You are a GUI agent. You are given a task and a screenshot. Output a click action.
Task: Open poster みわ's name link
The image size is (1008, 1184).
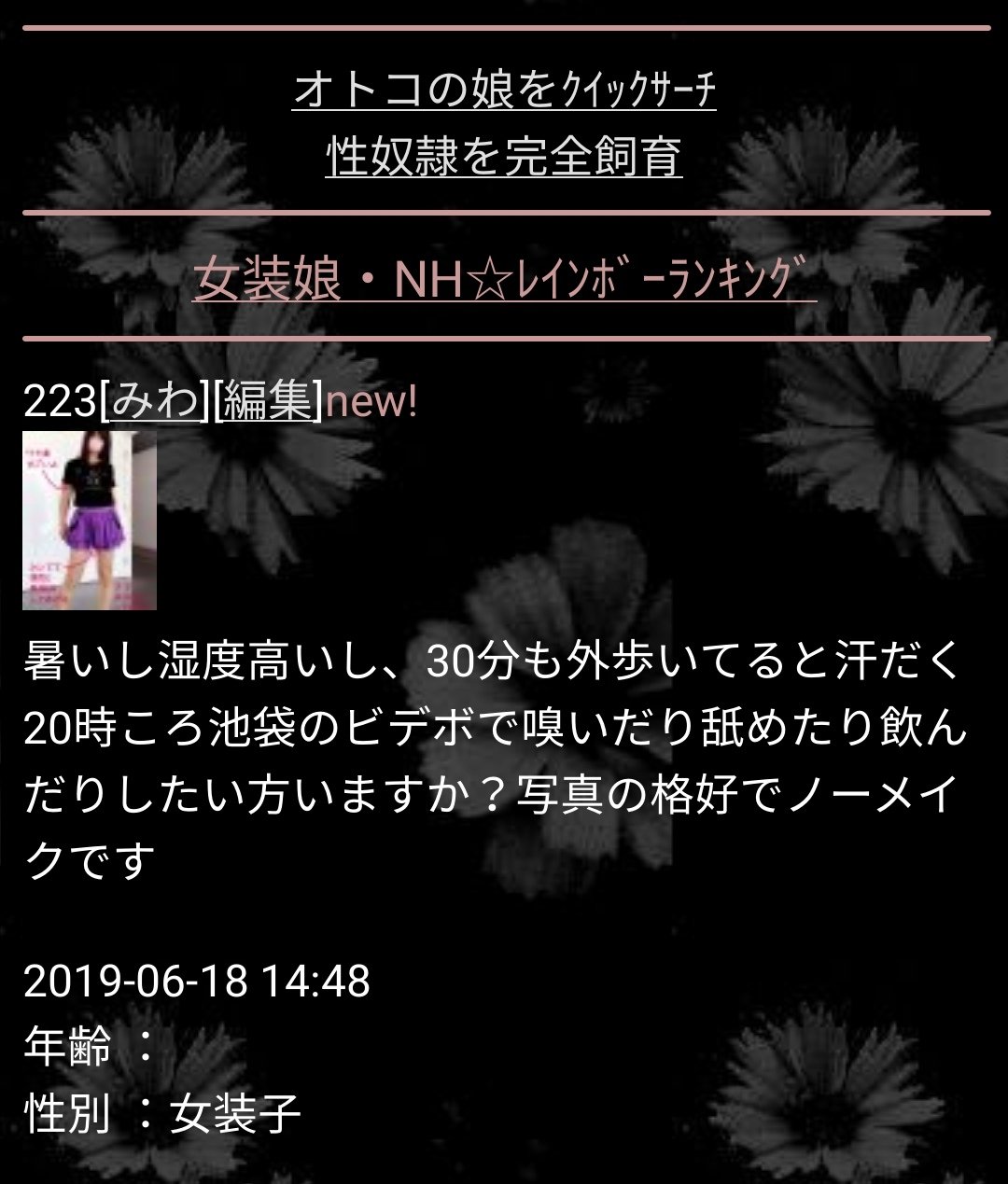tap(152, 402)
